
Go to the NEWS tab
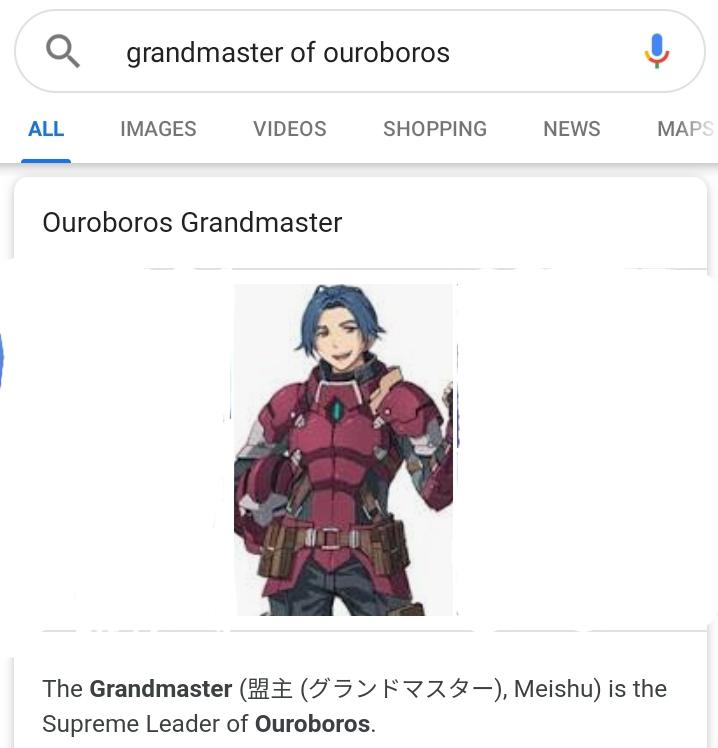tap(572, 129)
